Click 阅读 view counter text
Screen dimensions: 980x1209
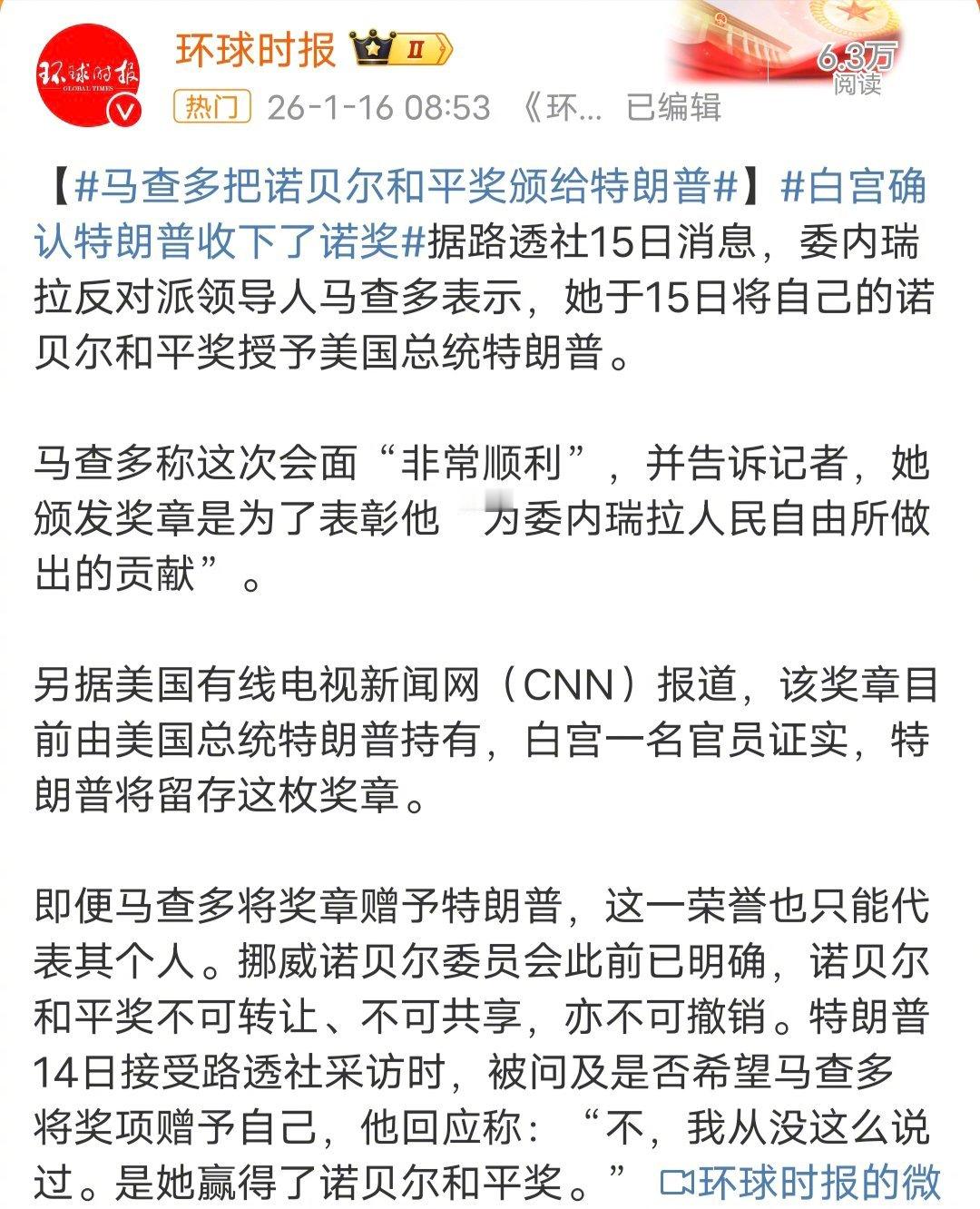coord(858,84)
